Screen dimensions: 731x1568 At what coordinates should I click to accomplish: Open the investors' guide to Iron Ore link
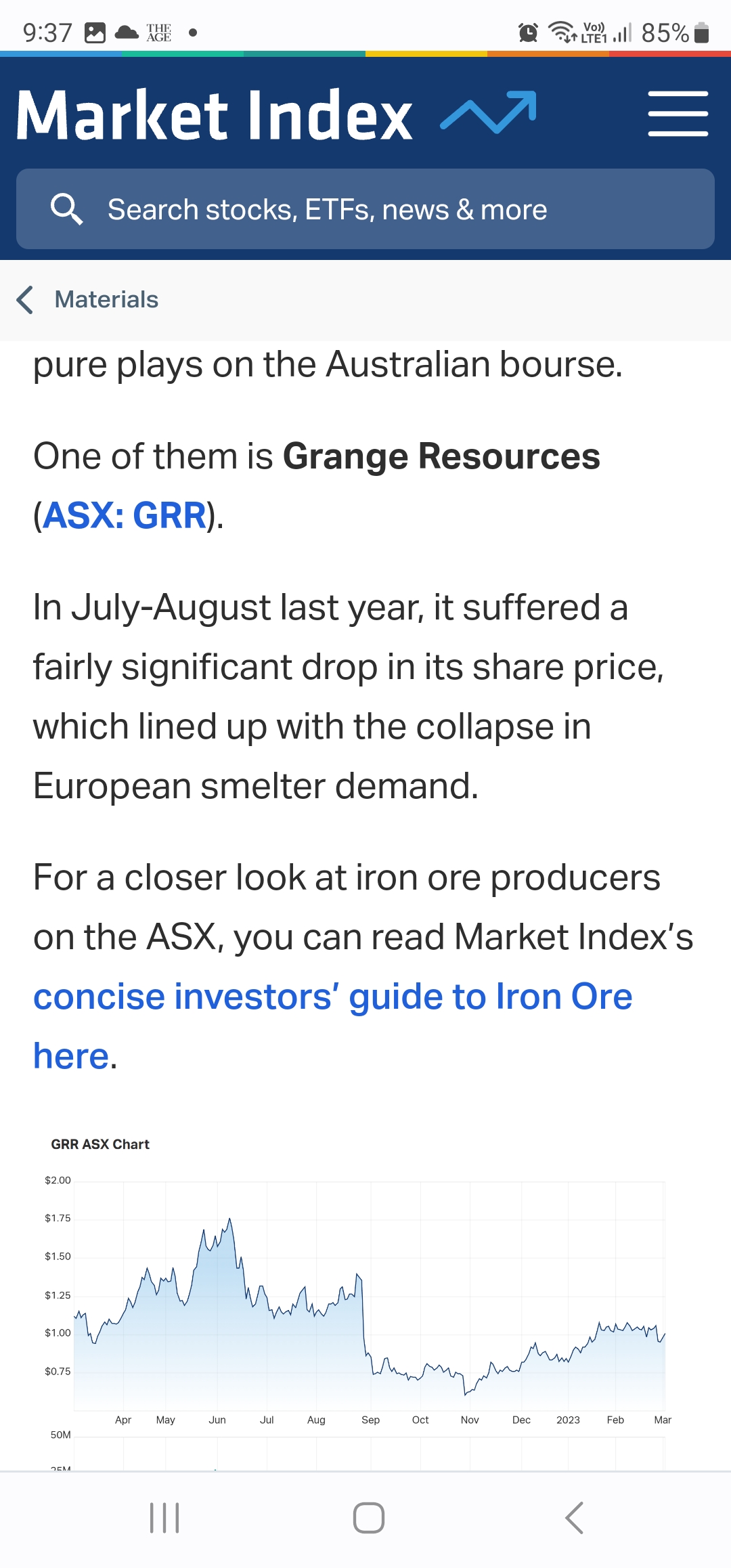pyautogui.click(x=332, y=1026)
